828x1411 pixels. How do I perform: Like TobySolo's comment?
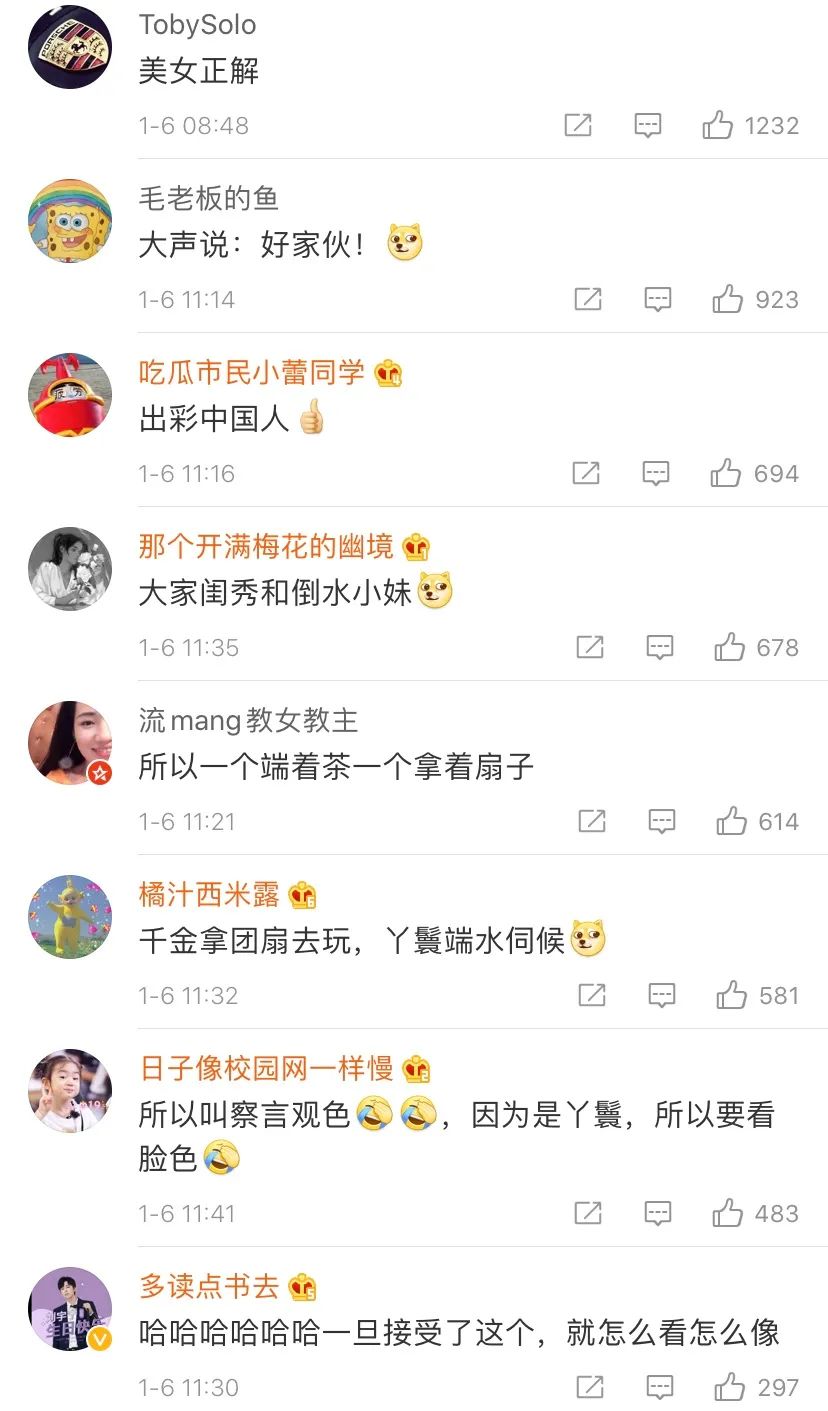tap(717, 125)
